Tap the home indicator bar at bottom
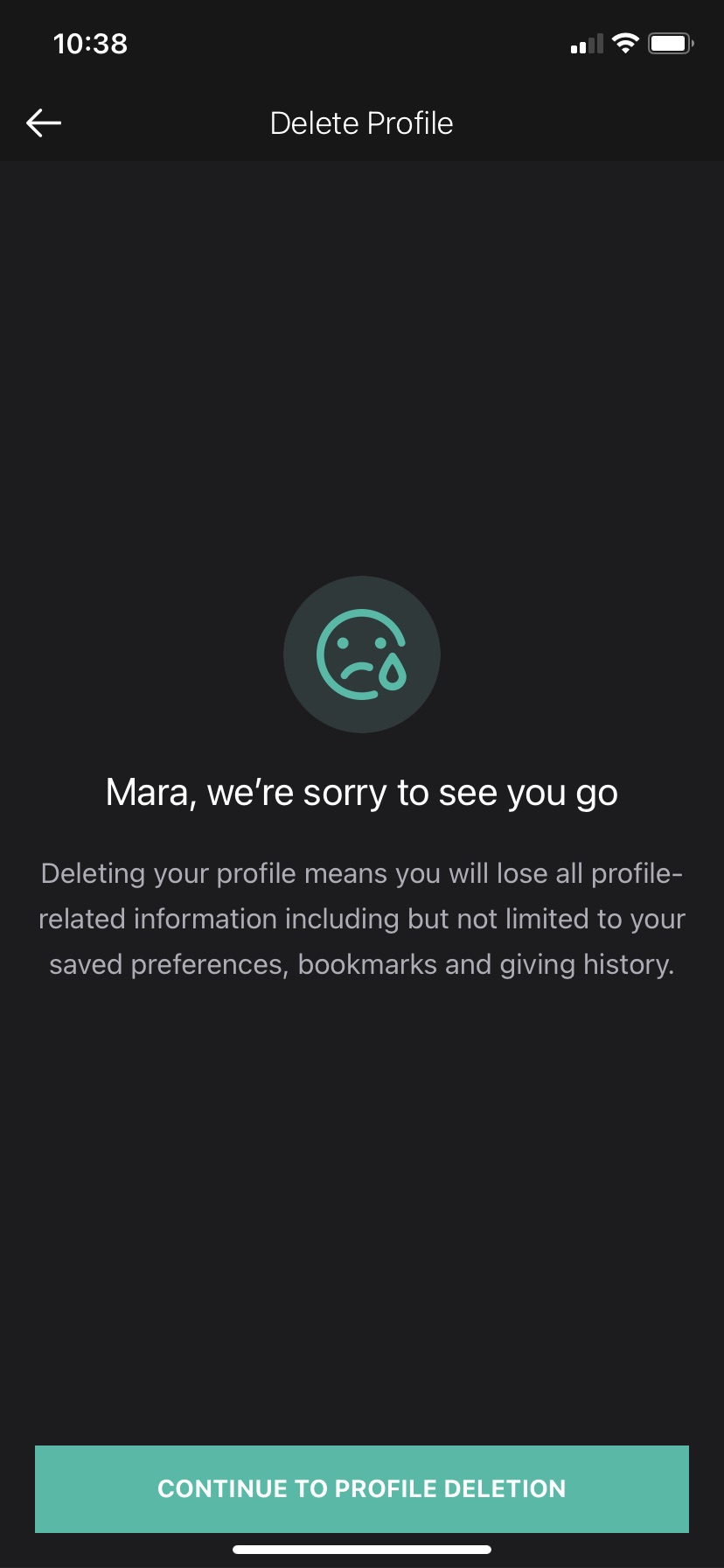 click(362, 1548)
